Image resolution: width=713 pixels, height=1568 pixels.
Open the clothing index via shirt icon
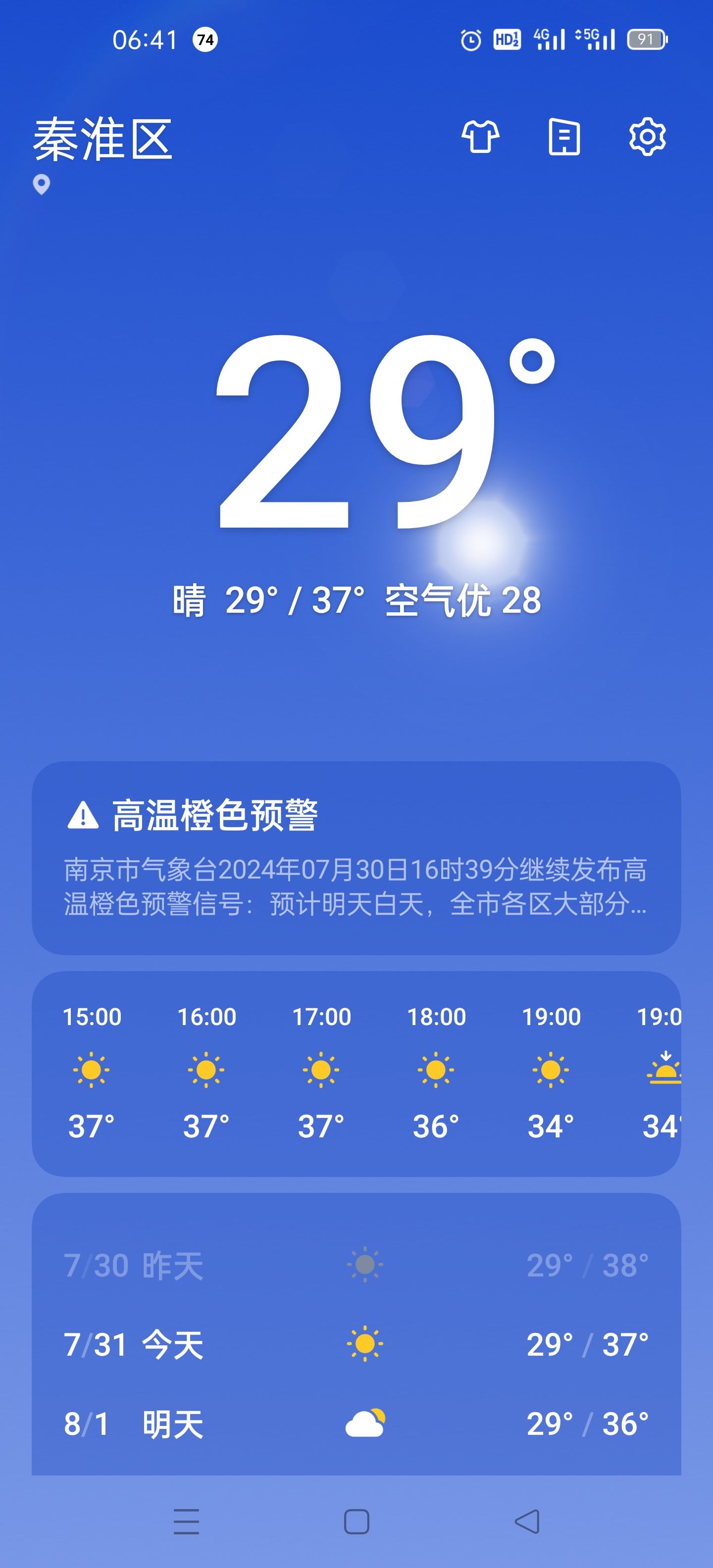coord(480,139)
